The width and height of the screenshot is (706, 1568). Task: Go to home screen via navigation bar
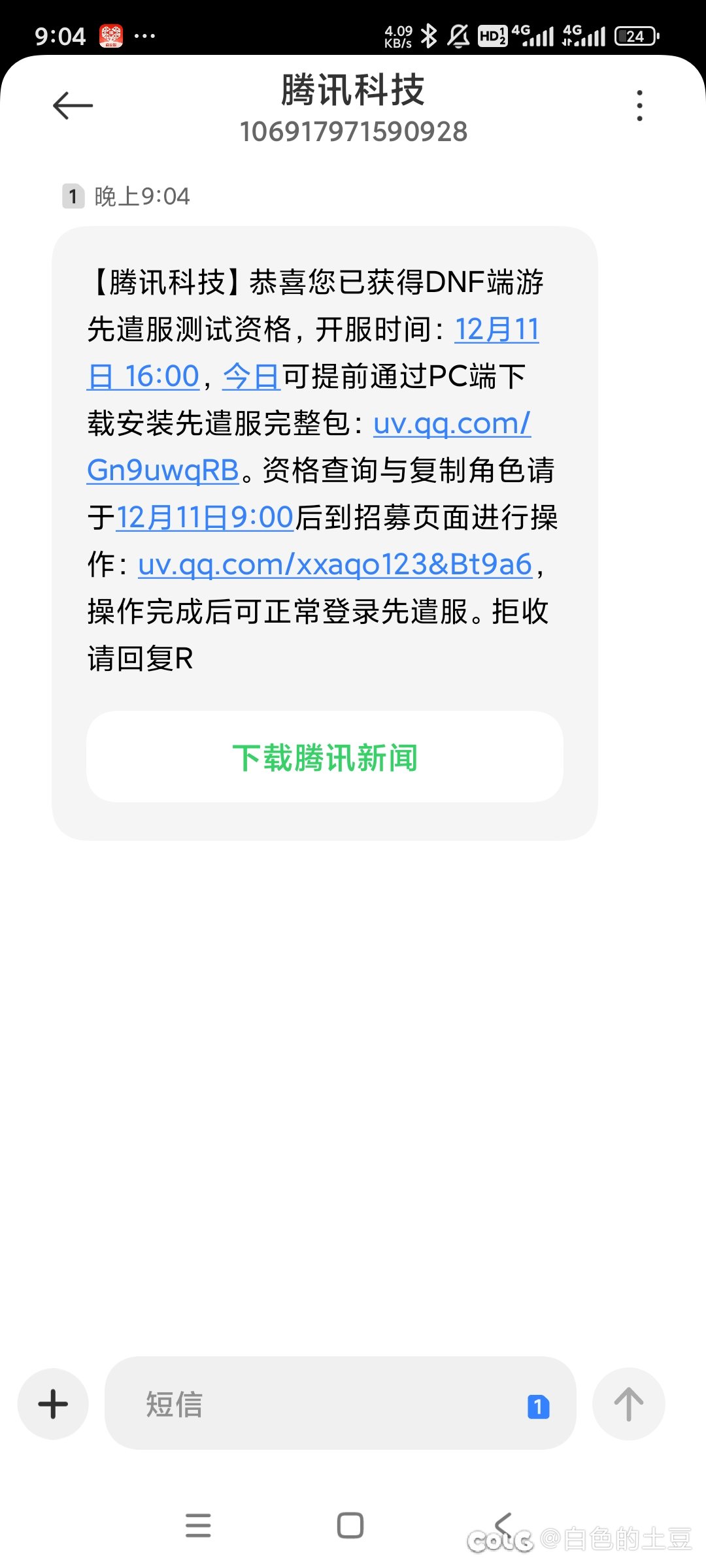click(x=350, y=1526)
